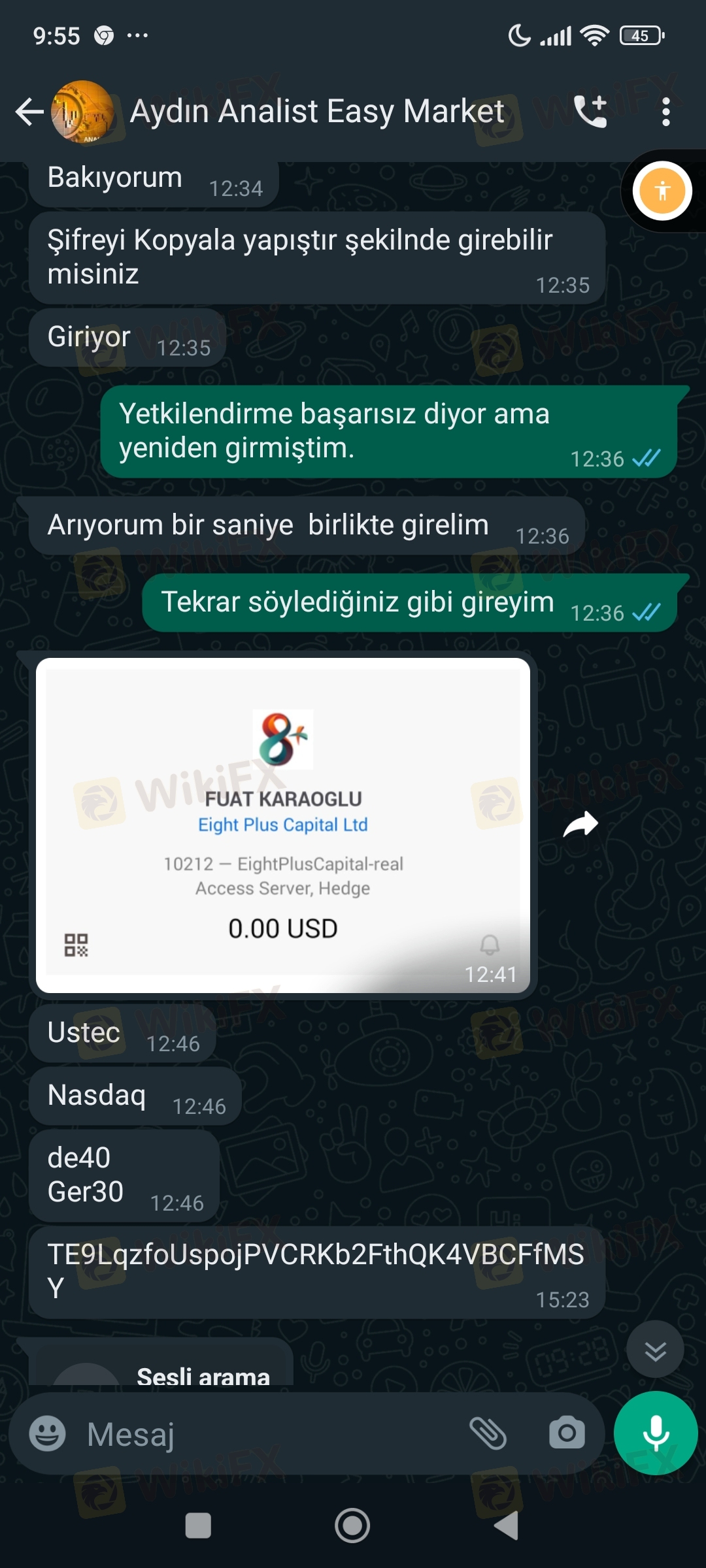Start a call with this contact

point(590,112)
